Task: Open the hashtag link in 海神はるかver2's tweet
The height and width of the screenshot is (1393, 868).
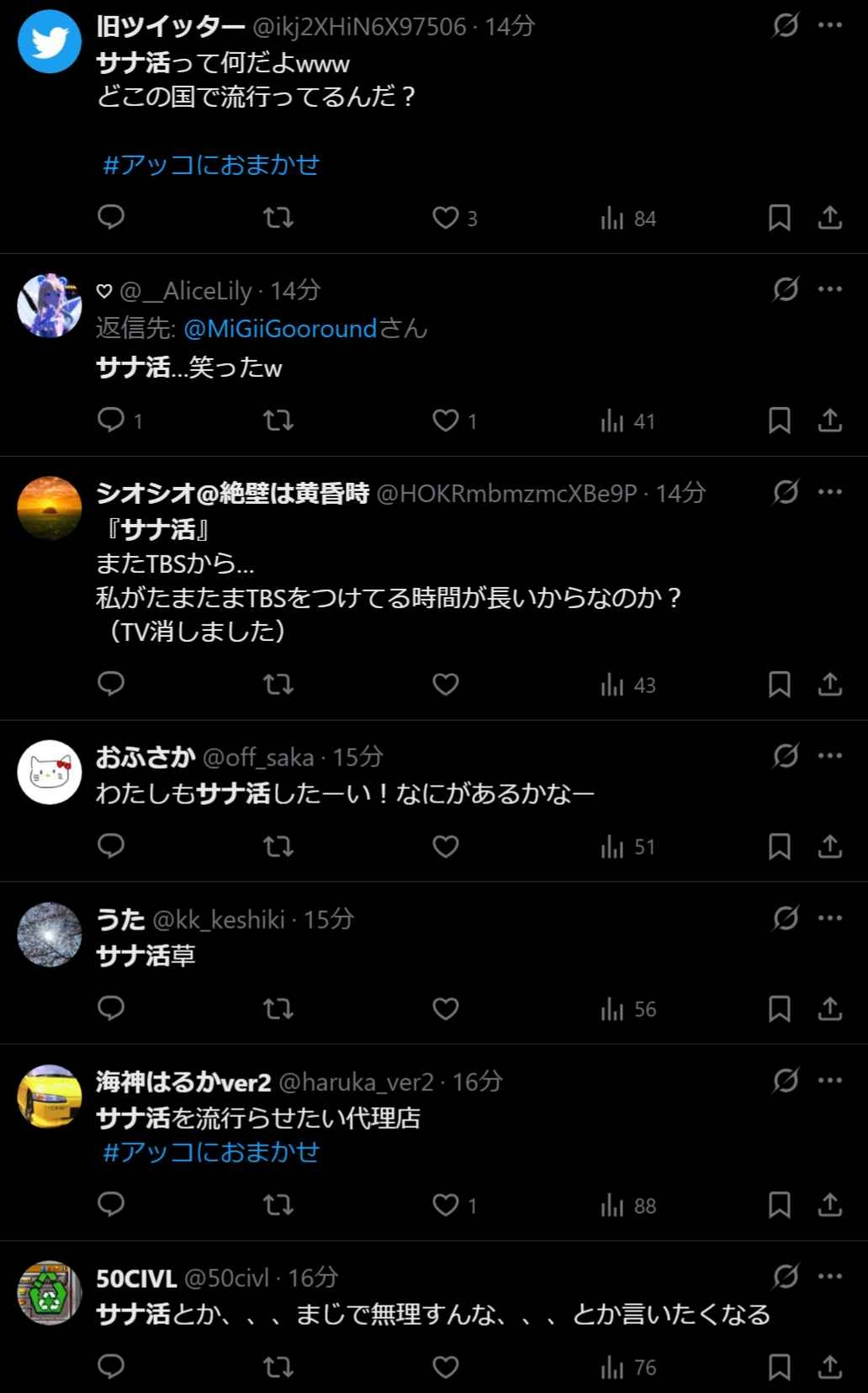Action: point(211,1152)
